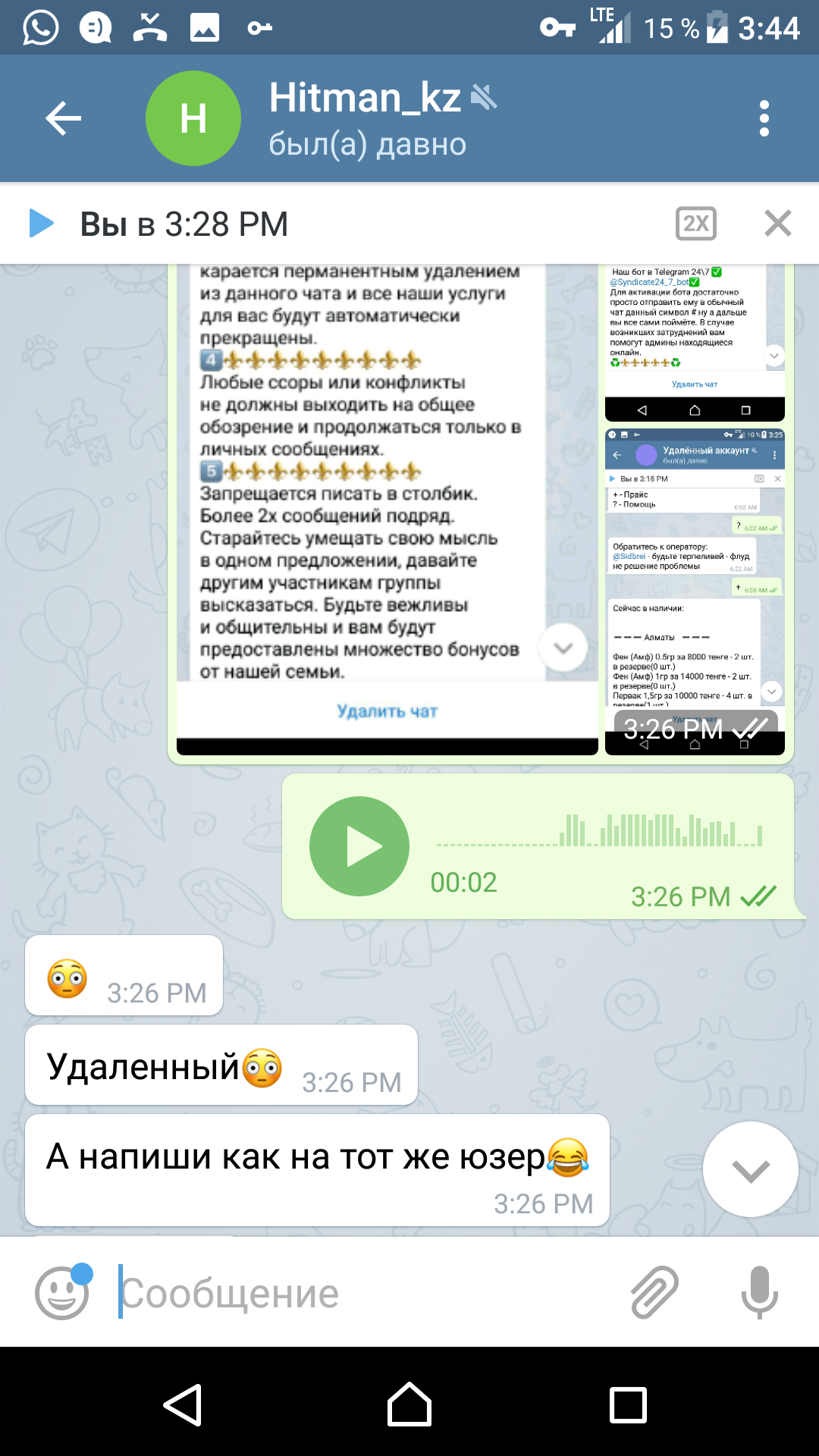Open the emoji picker
This screenshot has width=819, height=1456.
[62, 1293]
